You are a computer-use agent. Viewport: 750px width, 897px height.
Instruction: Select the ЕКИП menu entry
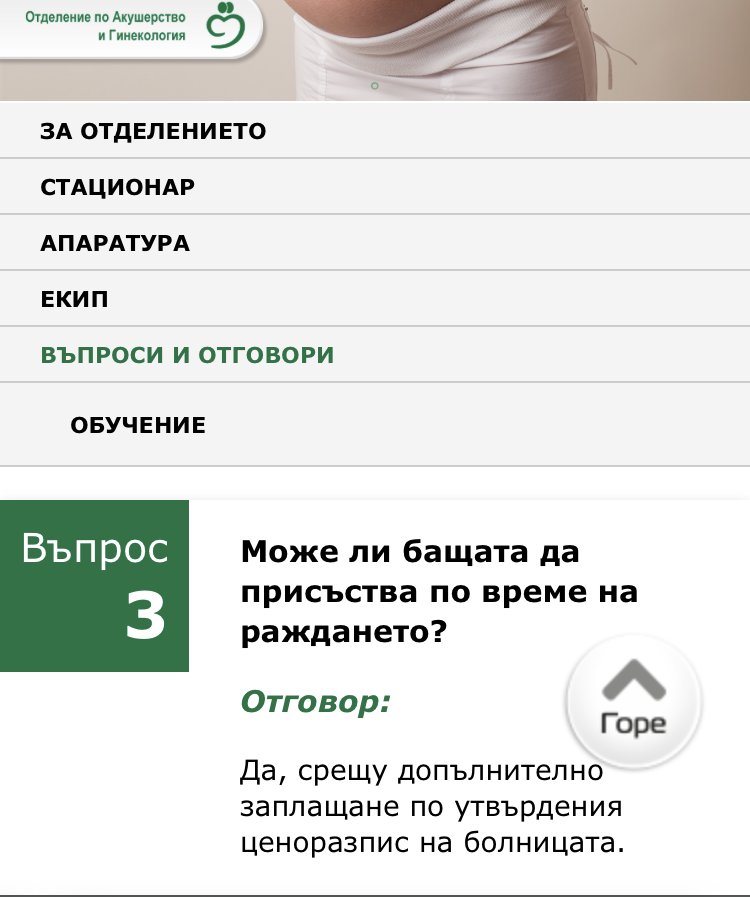tap(375, 299)
